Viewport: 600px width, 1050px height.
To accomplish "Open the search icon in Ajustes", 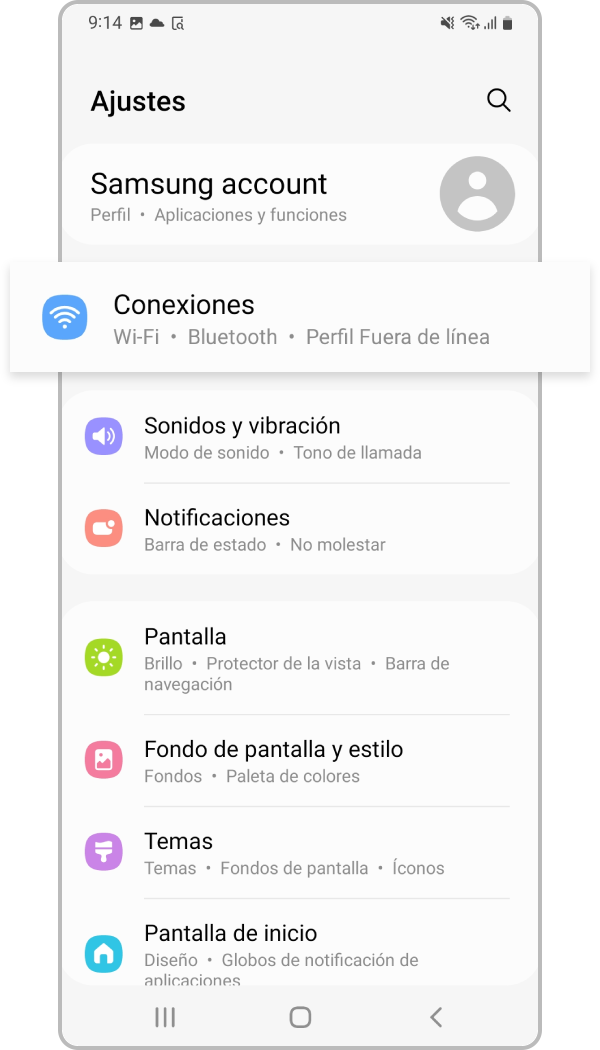I will (498, 100).
